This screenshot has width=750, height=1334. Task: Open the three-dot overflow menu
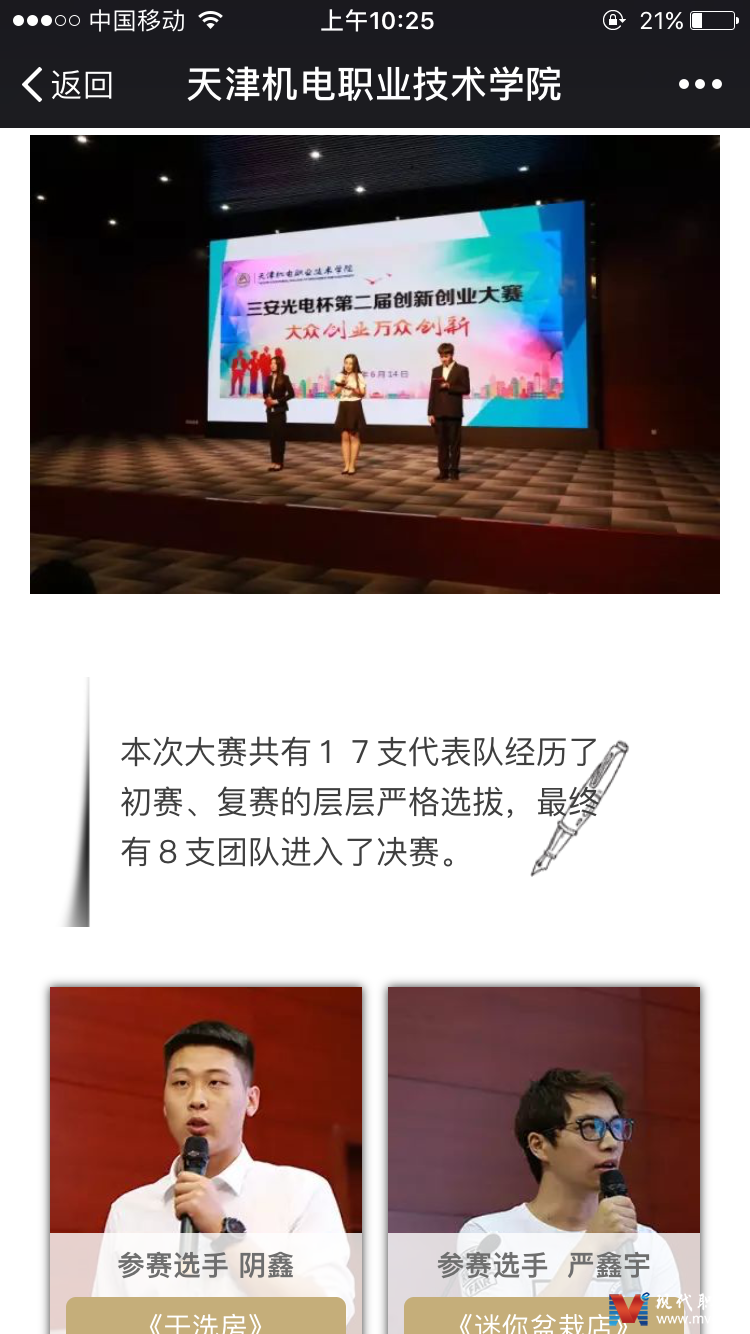[699, 85]
